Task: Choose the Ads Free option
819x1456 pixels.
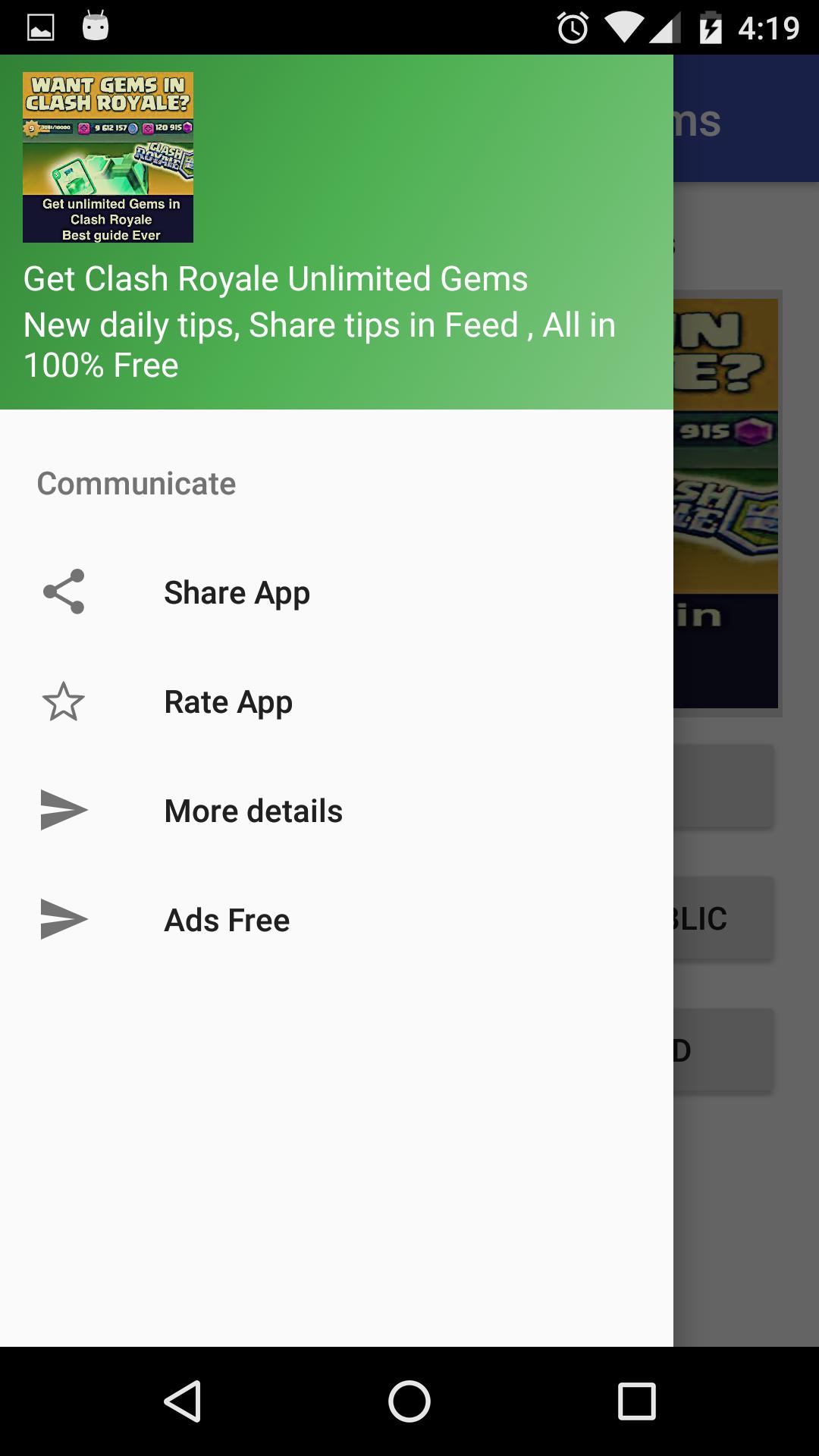Action: click(227, 920)
